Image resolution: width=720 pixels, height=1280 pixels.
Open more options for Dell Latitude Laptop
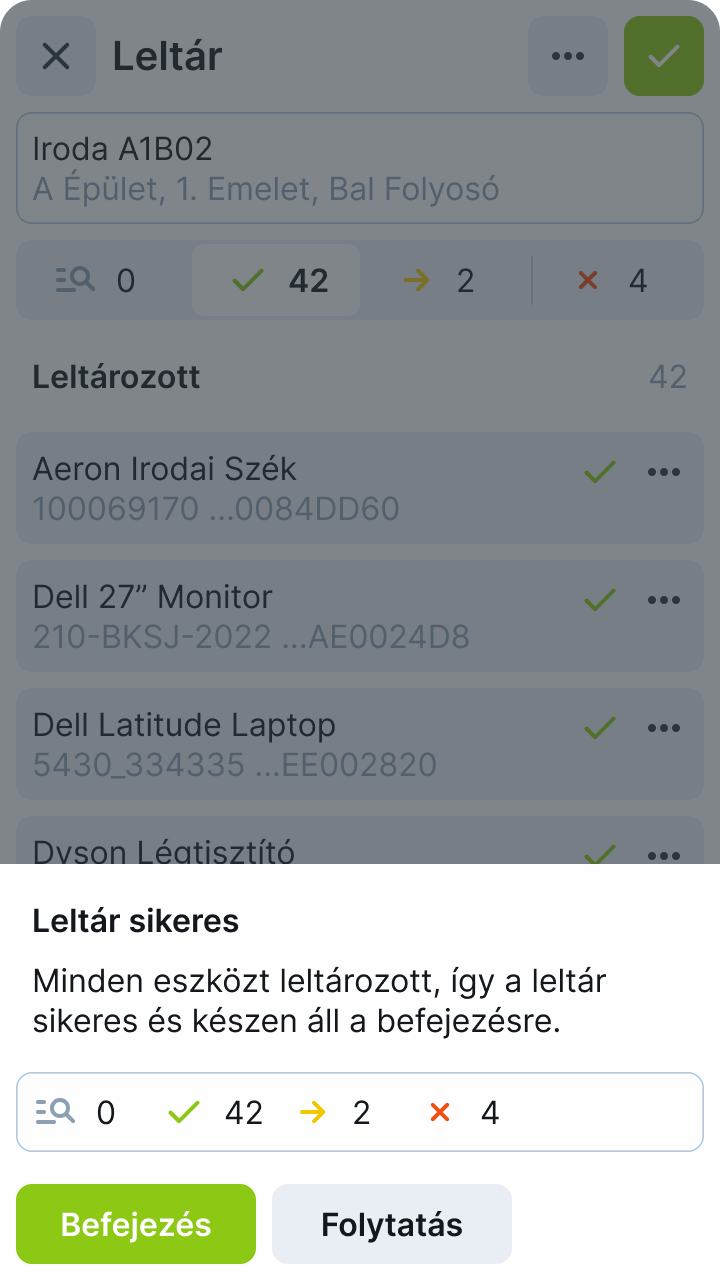point(664,728)
